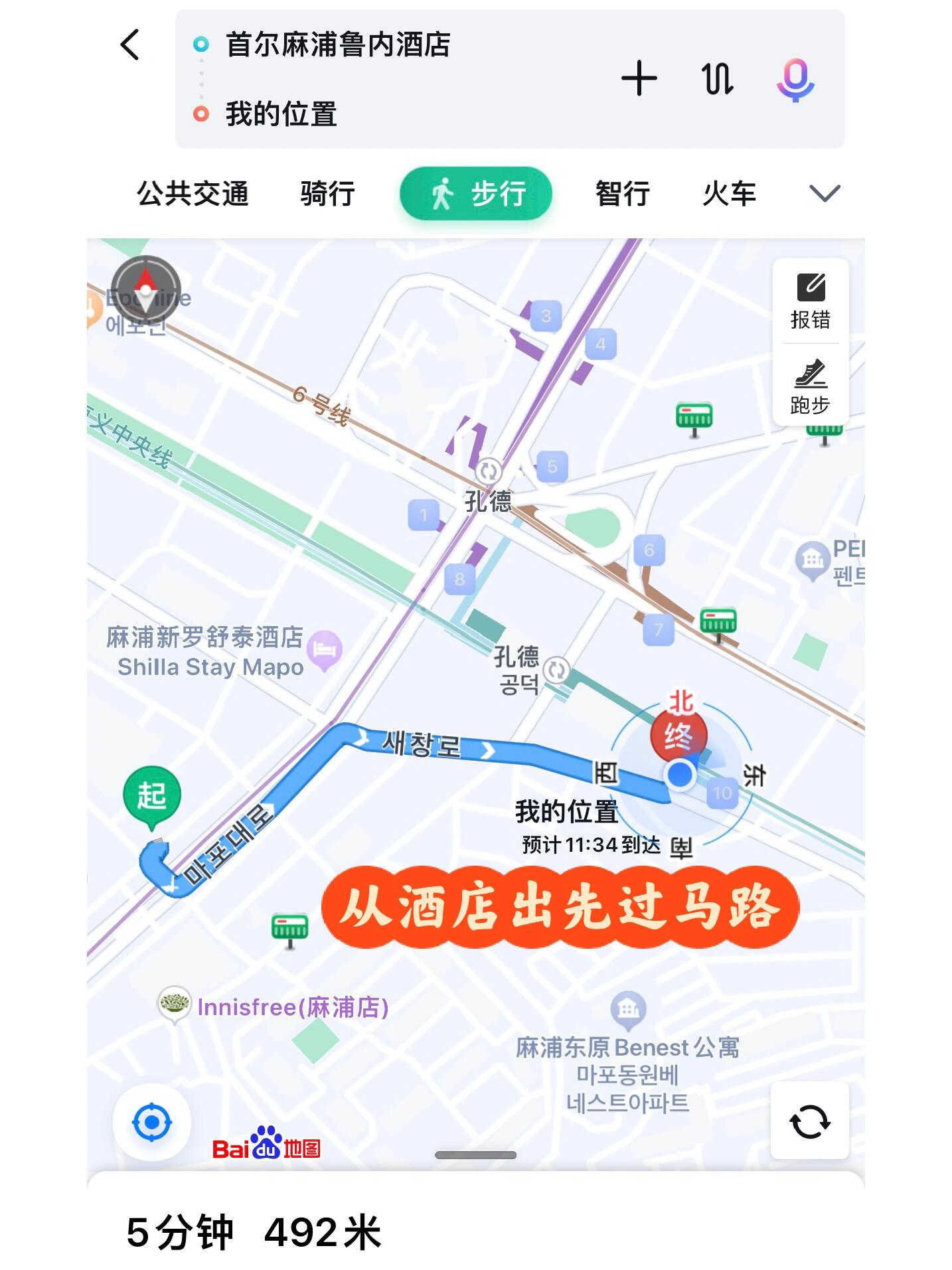Open the 麻浦新罗舒泰酒店 hotel marker
This screenshot has width=952, height=1270.
point(324,649)
